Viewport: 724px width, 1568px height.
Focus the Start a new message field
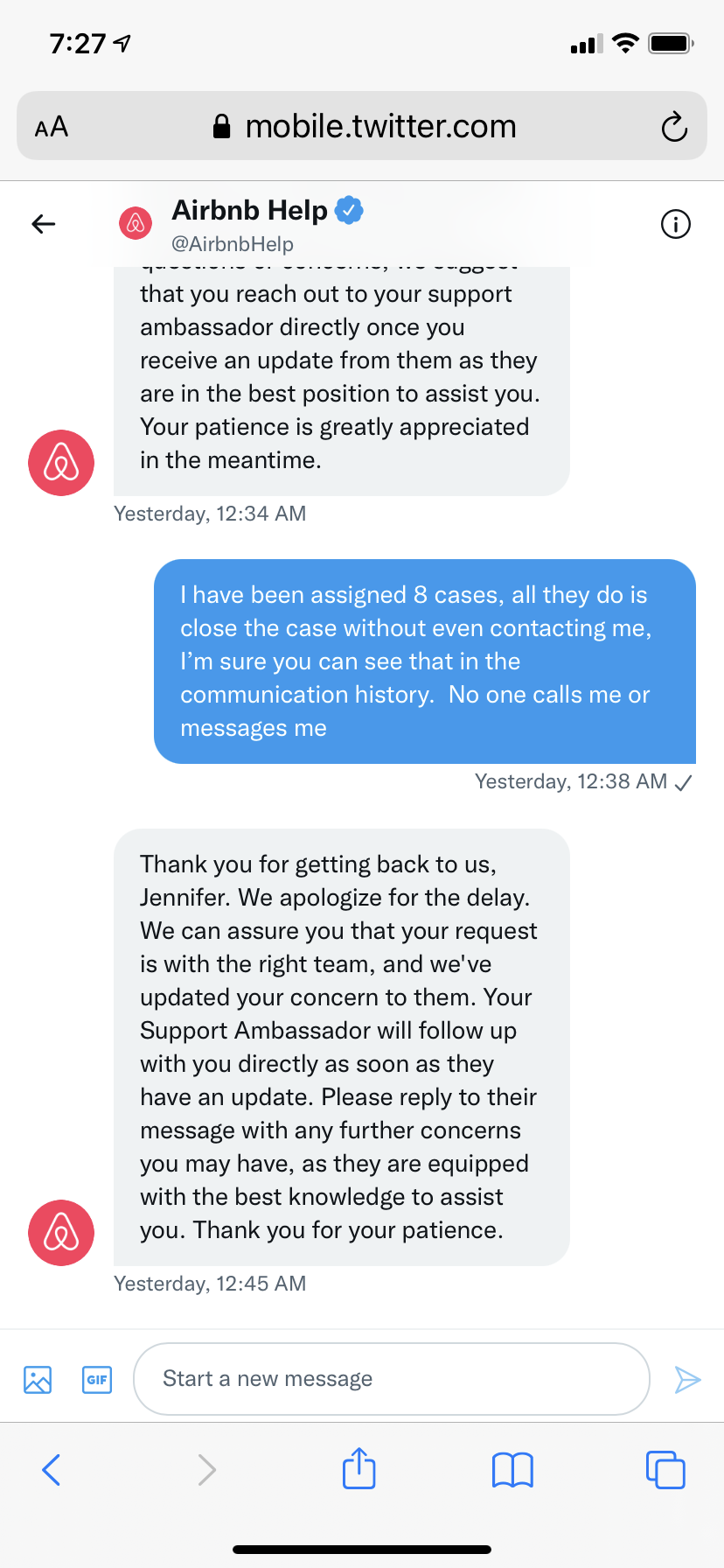click(391, 1379)
